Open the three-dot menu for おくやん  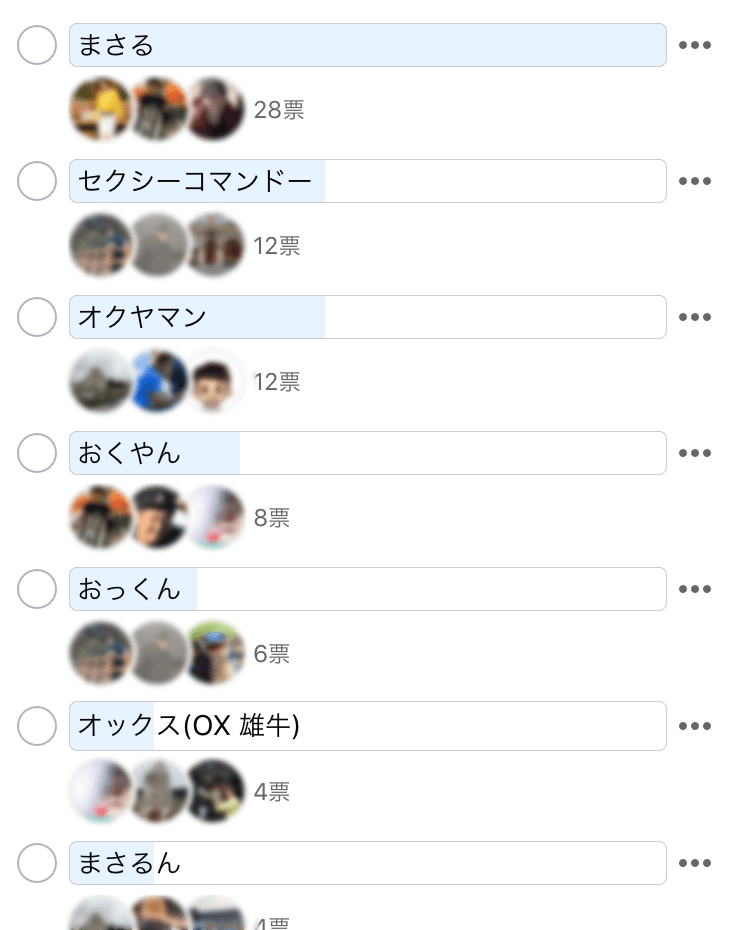[694, 453]
